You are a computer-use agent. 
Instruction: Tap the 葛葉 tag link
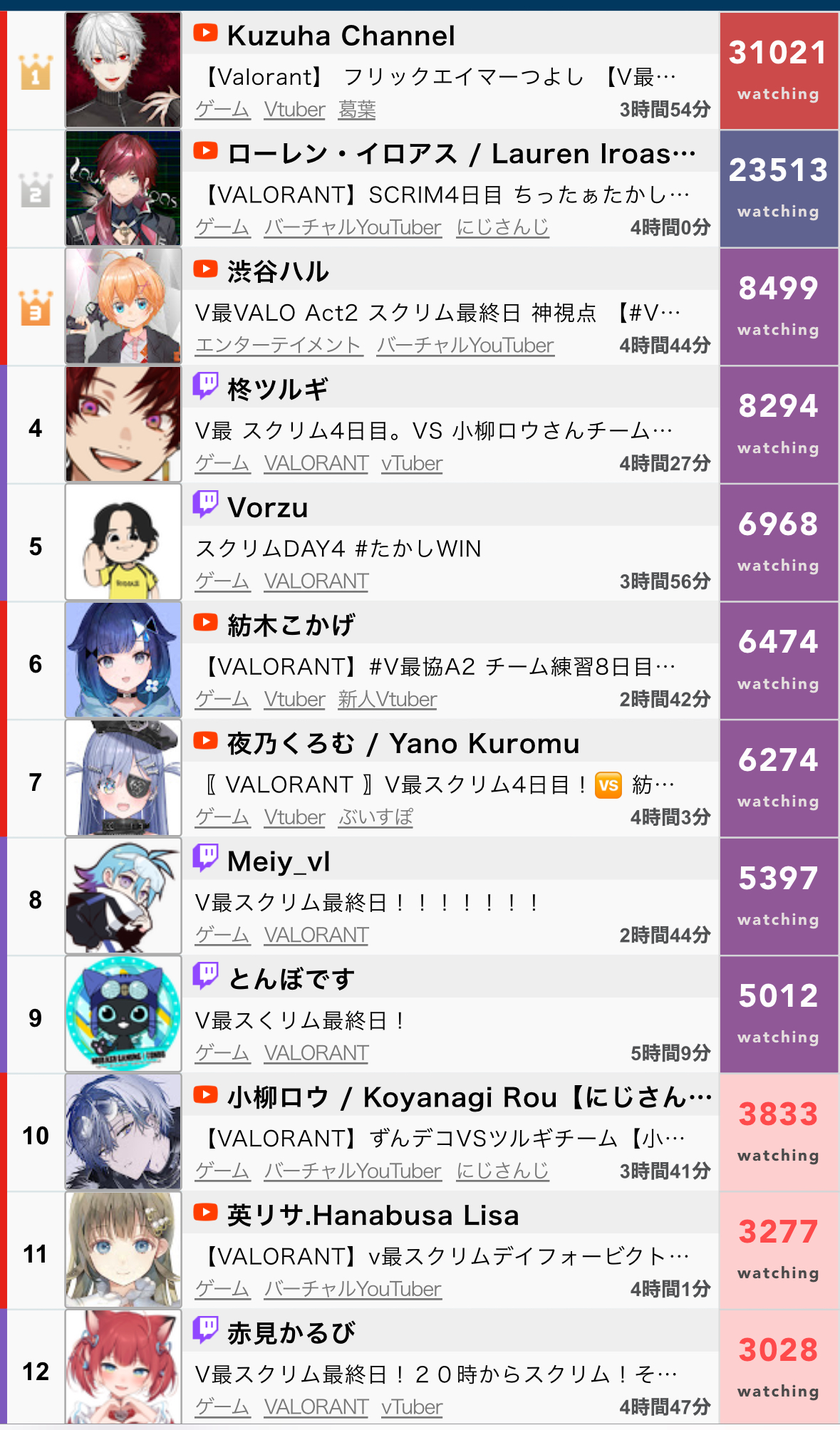tap(356, 110)
